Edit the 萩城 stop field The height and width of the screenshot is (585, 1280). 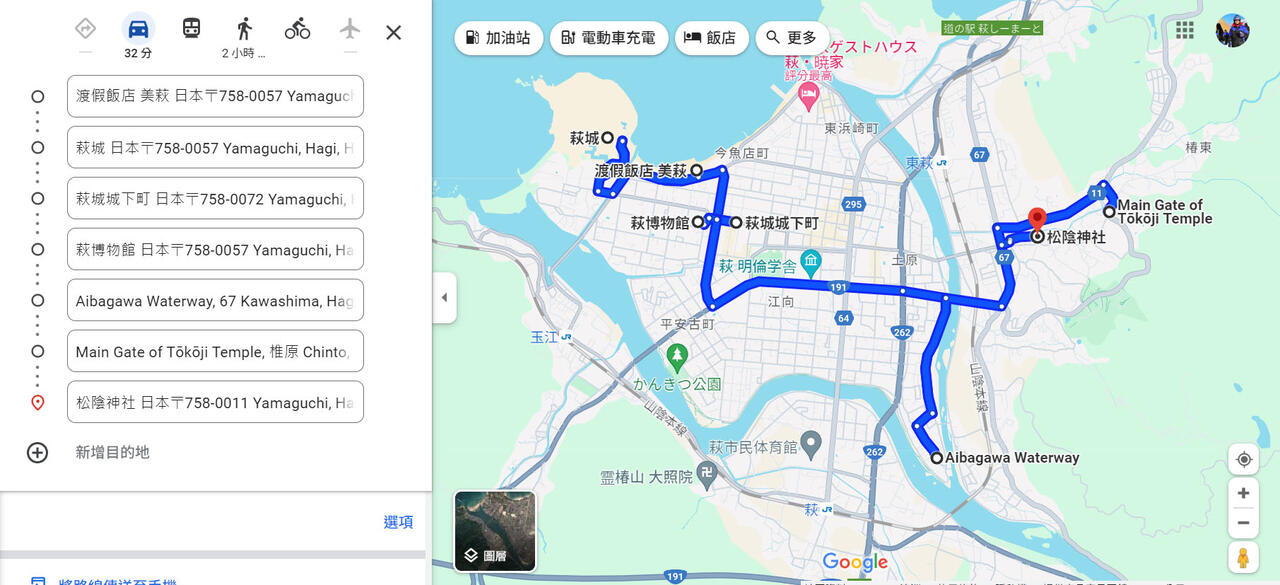(x=215, y=148)
